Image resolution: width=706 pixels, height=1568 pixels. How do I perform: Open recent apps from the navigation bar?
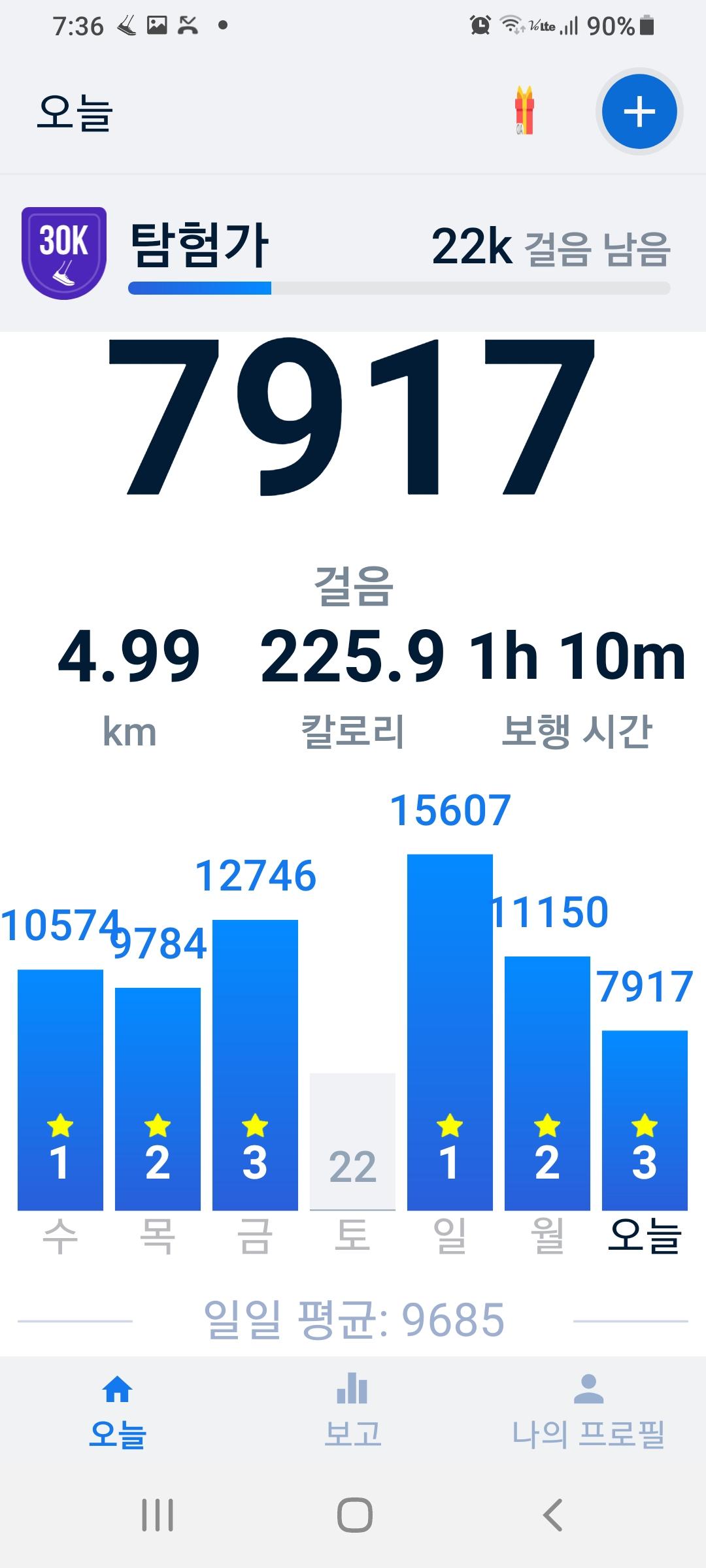point(158,1514)
